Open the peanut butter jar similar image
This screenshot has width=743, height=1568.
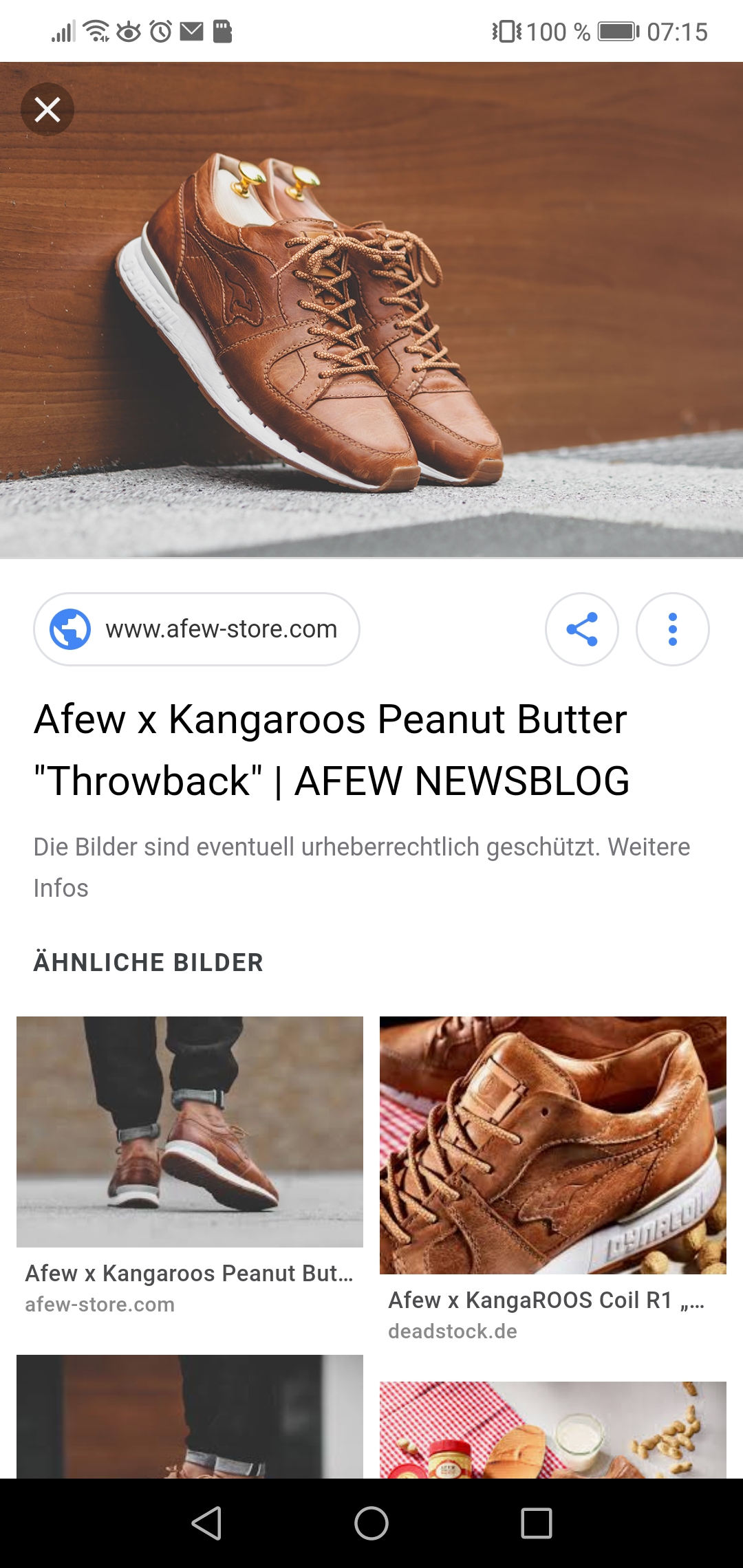click(x=553, y=1430)
